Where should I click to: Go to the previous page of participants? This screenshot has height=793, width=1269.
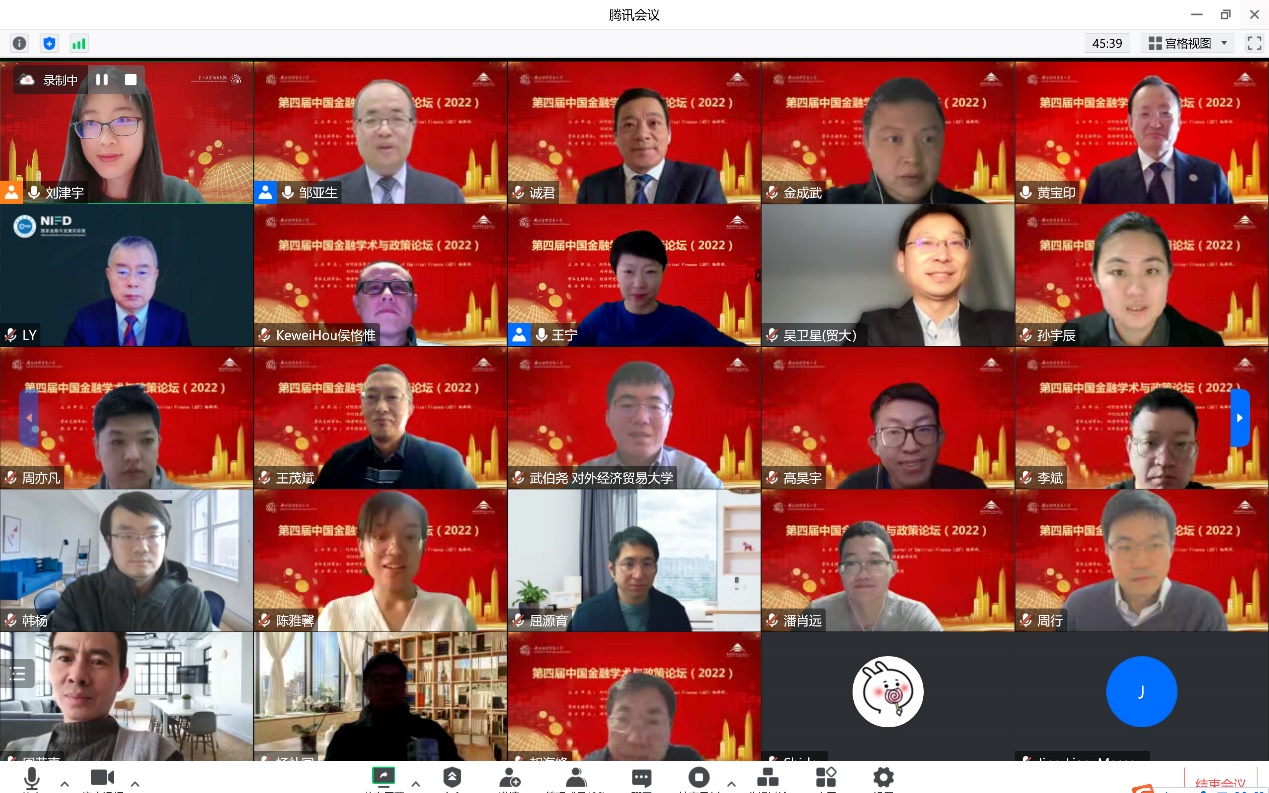pos(28,418)
